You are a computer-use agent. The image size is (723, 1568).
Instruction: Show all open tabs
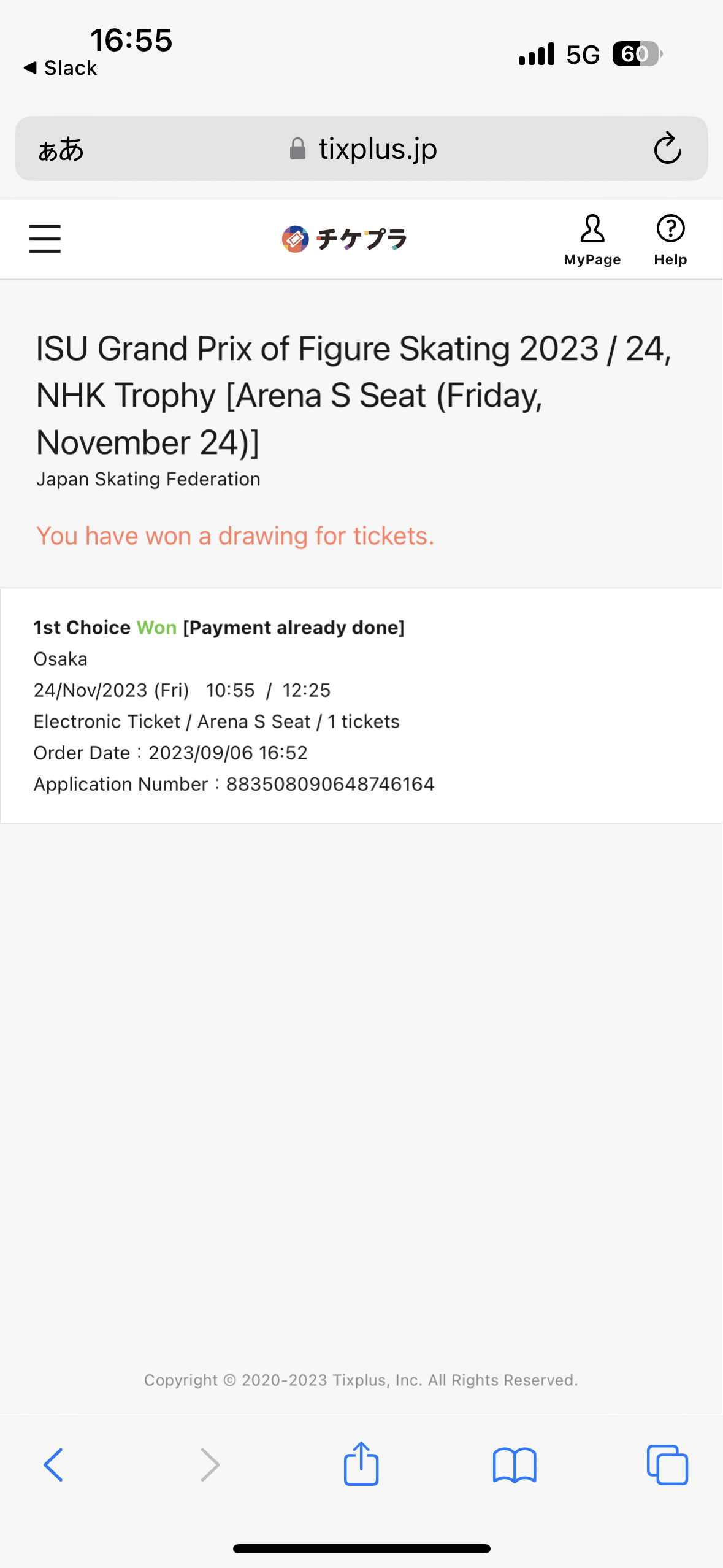667,1465
